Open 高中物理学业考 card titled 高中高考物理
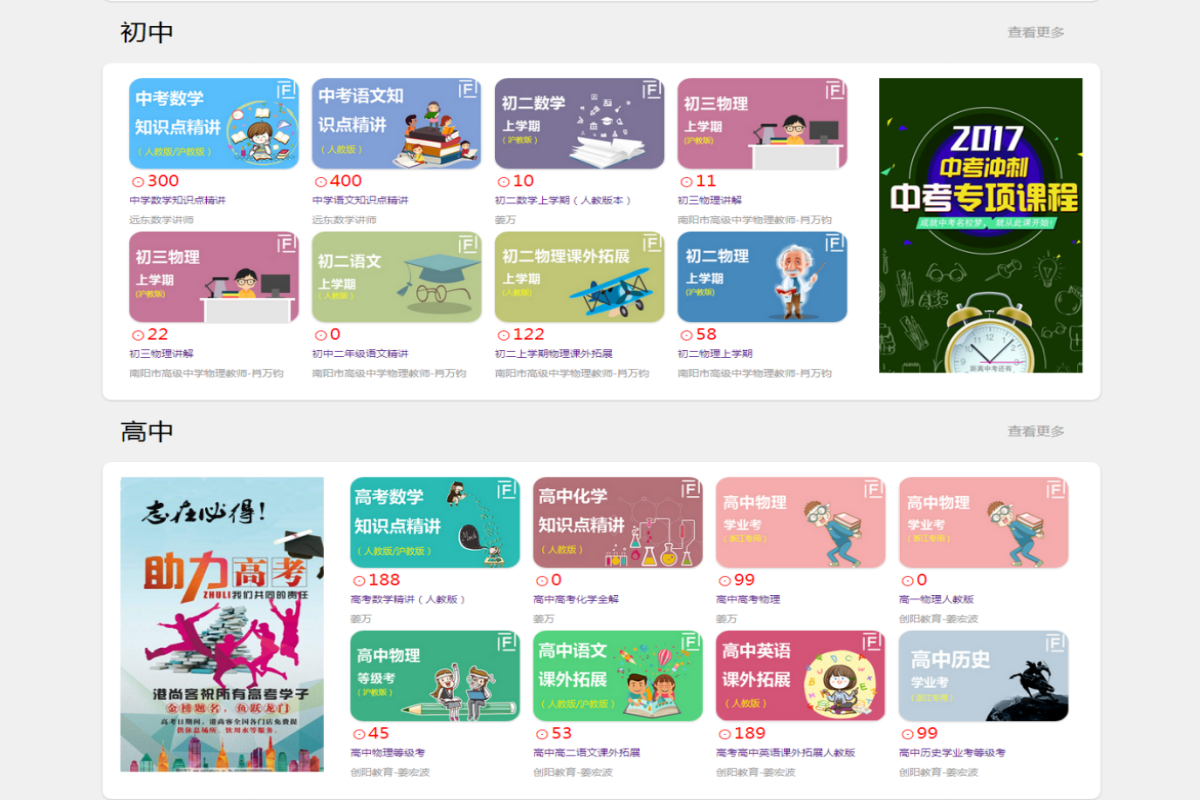The image size is (1200, 800). [800, 522]
